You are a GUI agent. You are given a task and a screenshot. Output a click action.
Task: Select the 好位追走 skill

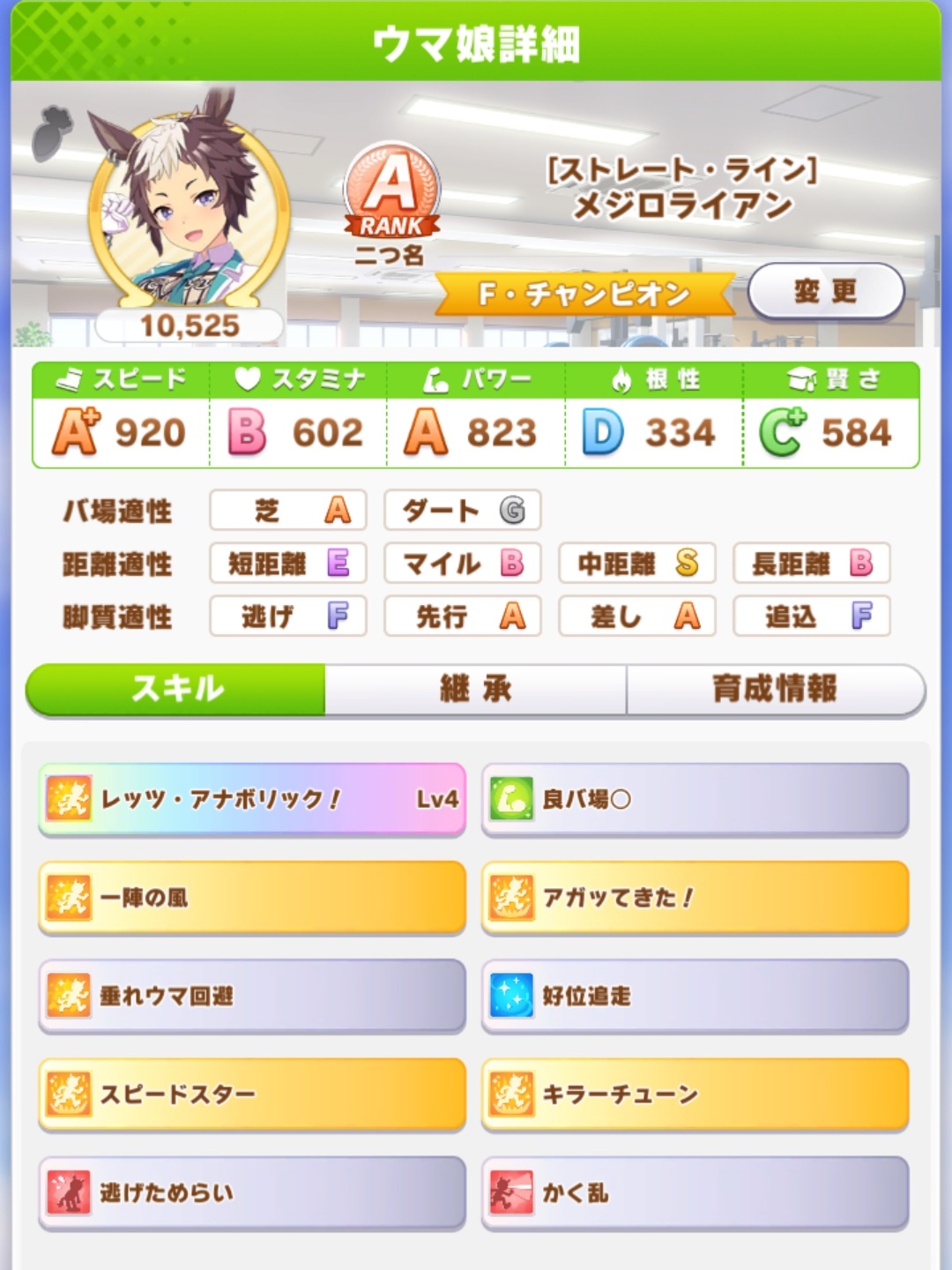pyautogui.click(x=695, y=996)
